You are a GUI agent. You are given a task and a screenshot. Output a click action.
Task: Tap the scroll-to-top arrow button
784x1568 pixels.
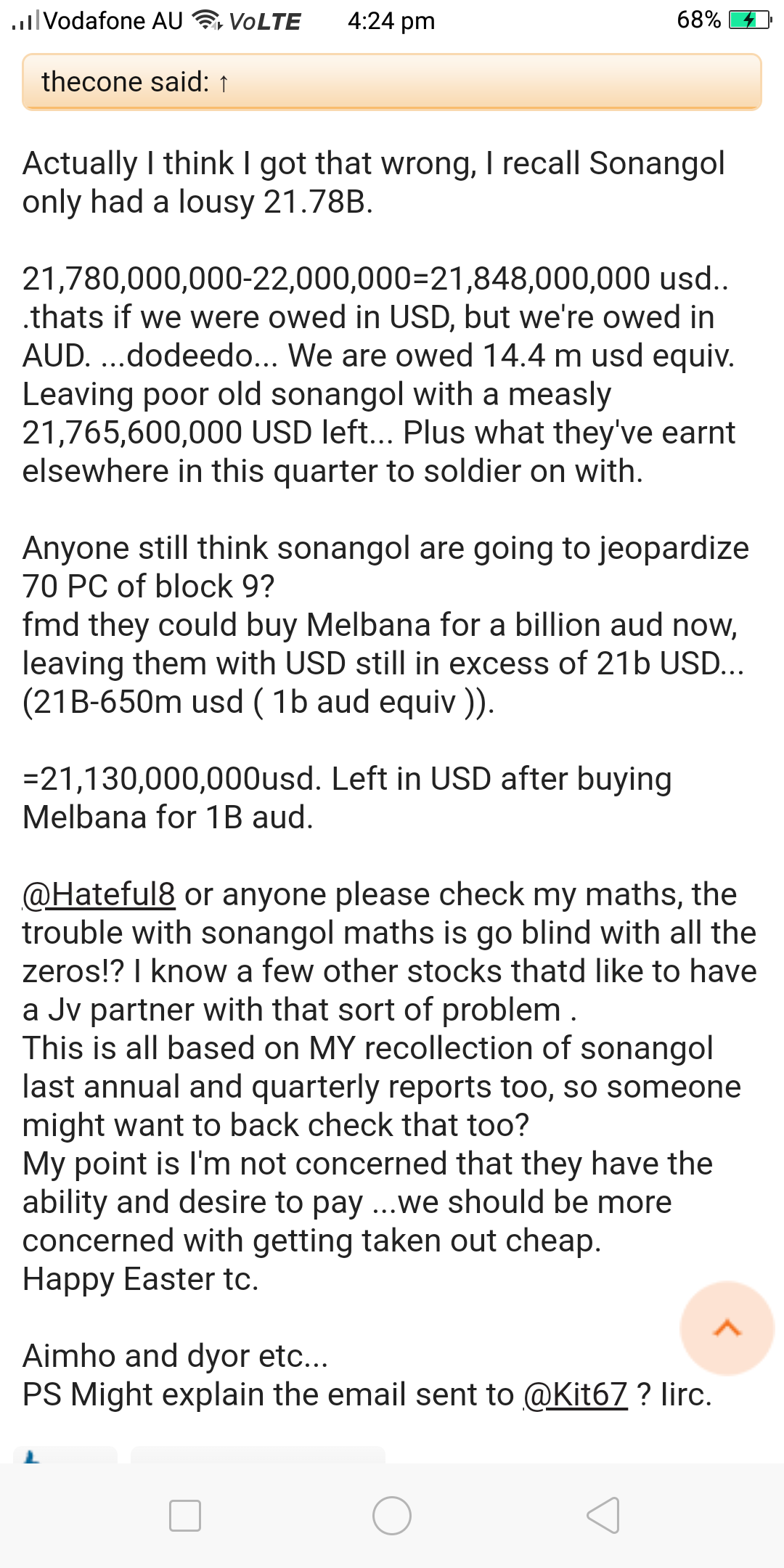727,1328
